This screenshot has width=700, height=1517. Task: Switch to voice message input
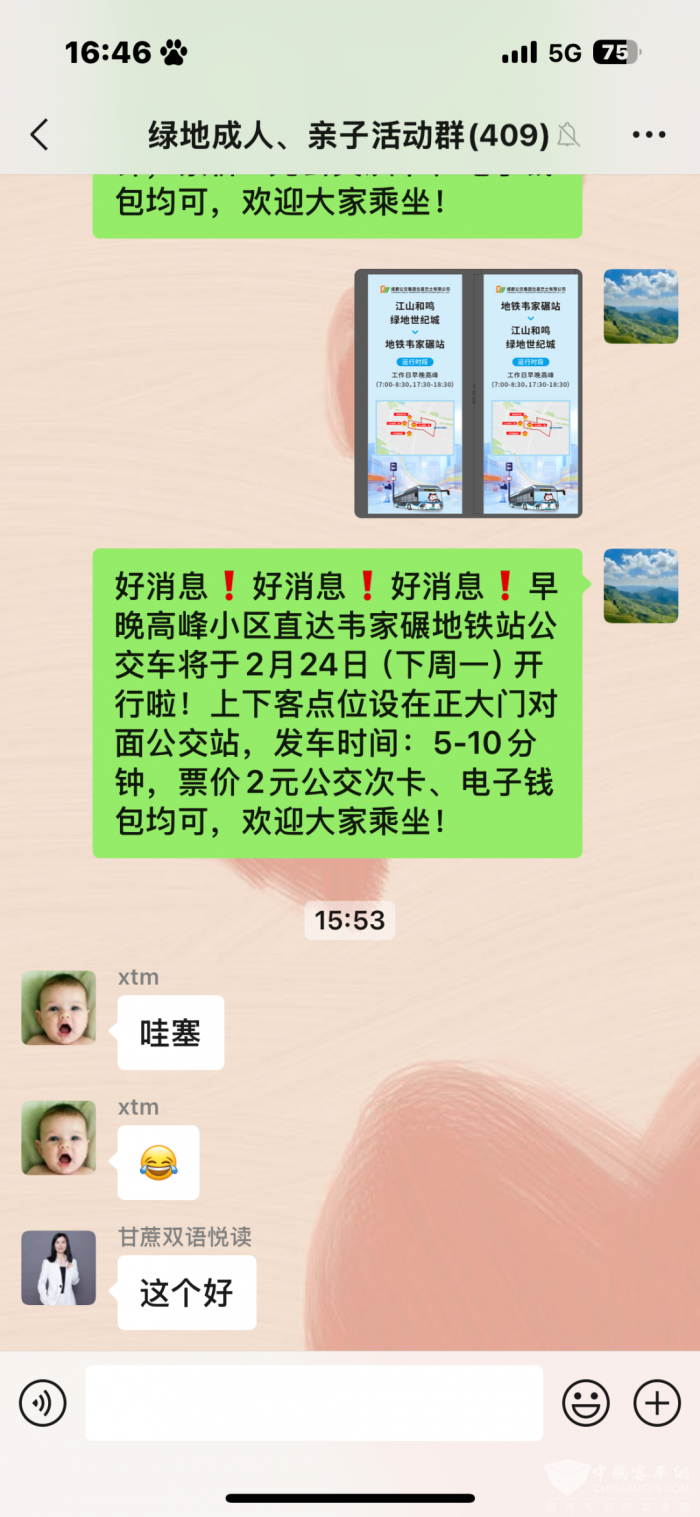43,1403
